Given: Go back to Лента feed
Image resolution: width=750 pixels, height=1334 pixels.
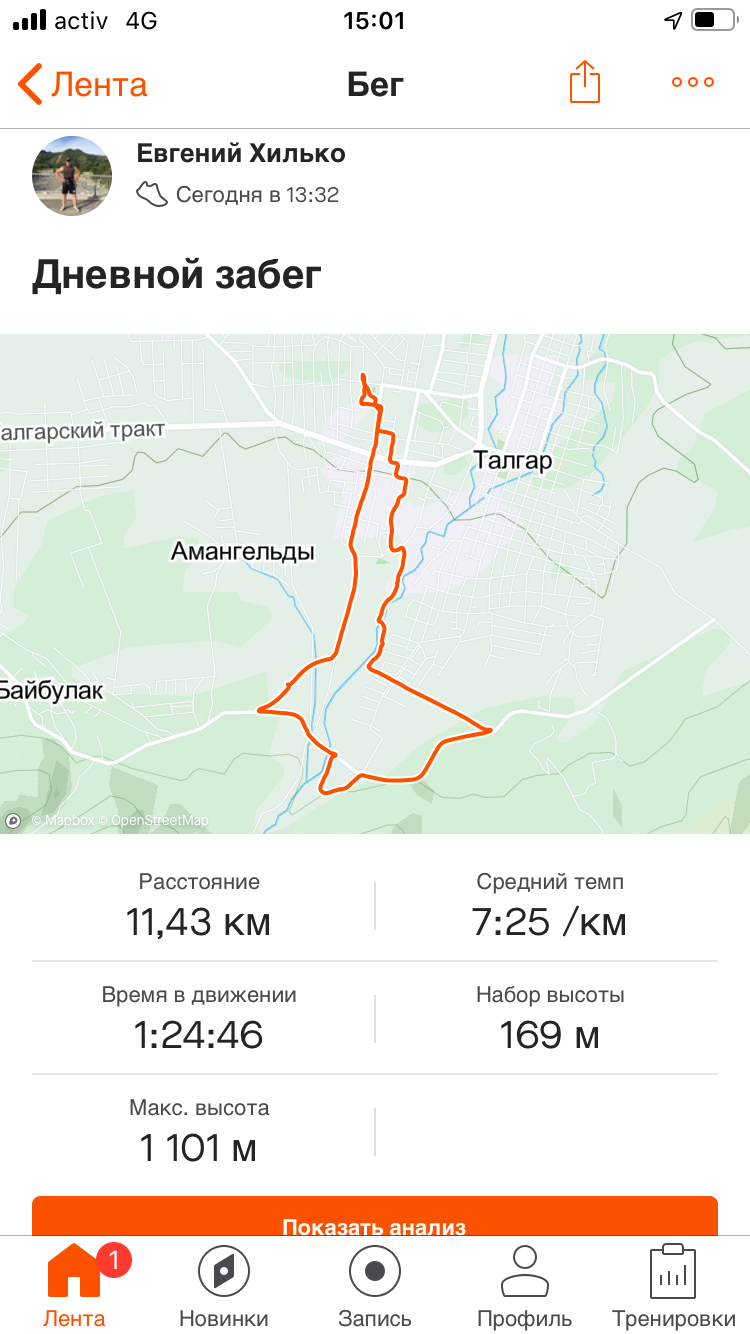Looking at the screenshot, I should click(x=82, y=84).
